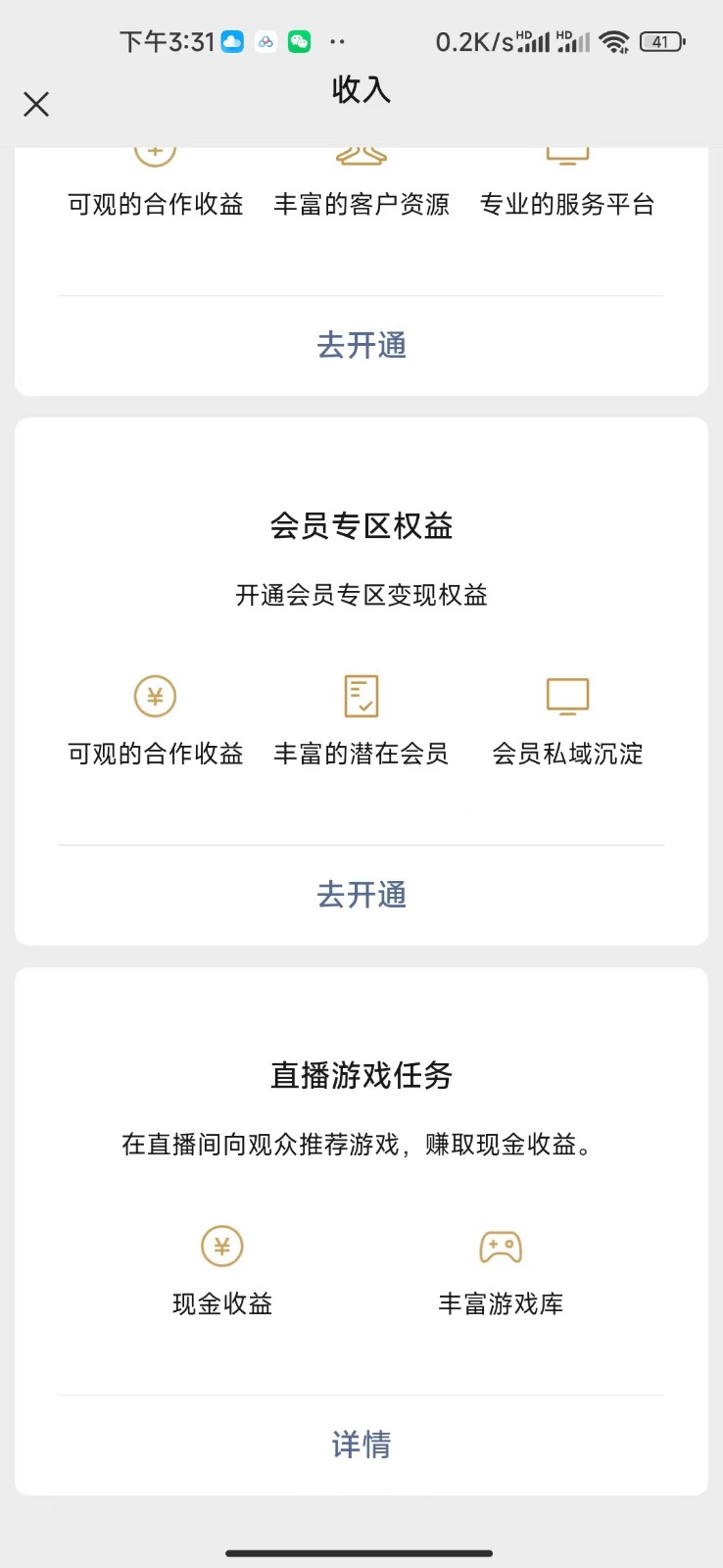The image size is (723, 1568).
Task: Click the weather cloud icon in status bar
Action: (231, 41)
